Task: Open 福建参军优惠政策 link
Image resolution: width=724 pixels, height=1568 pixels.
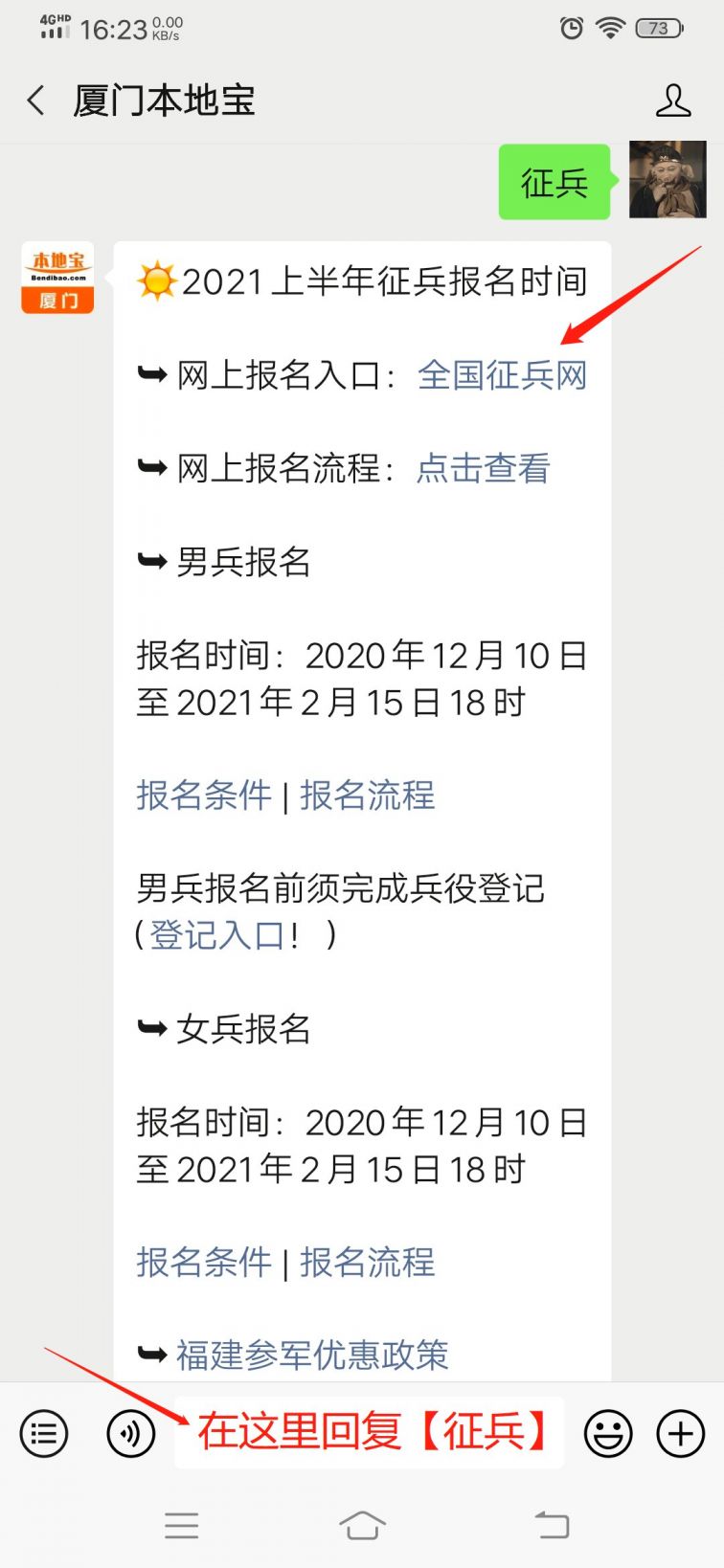Action: point(312,1355)
